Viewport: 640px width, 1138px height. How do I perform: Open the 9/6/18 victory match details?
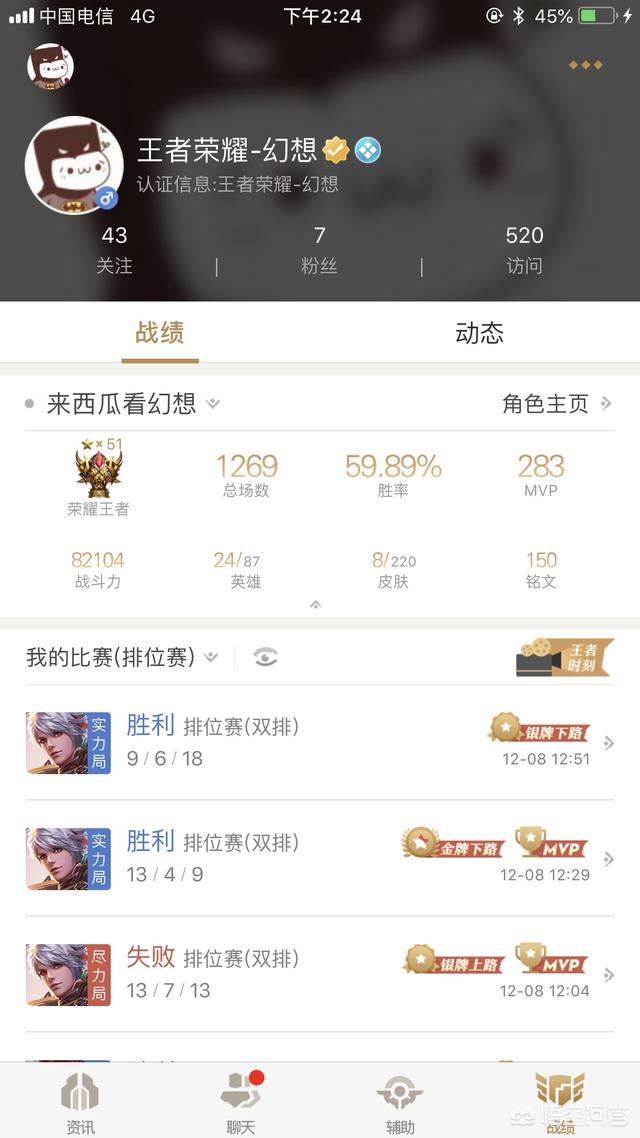point(319,742)
